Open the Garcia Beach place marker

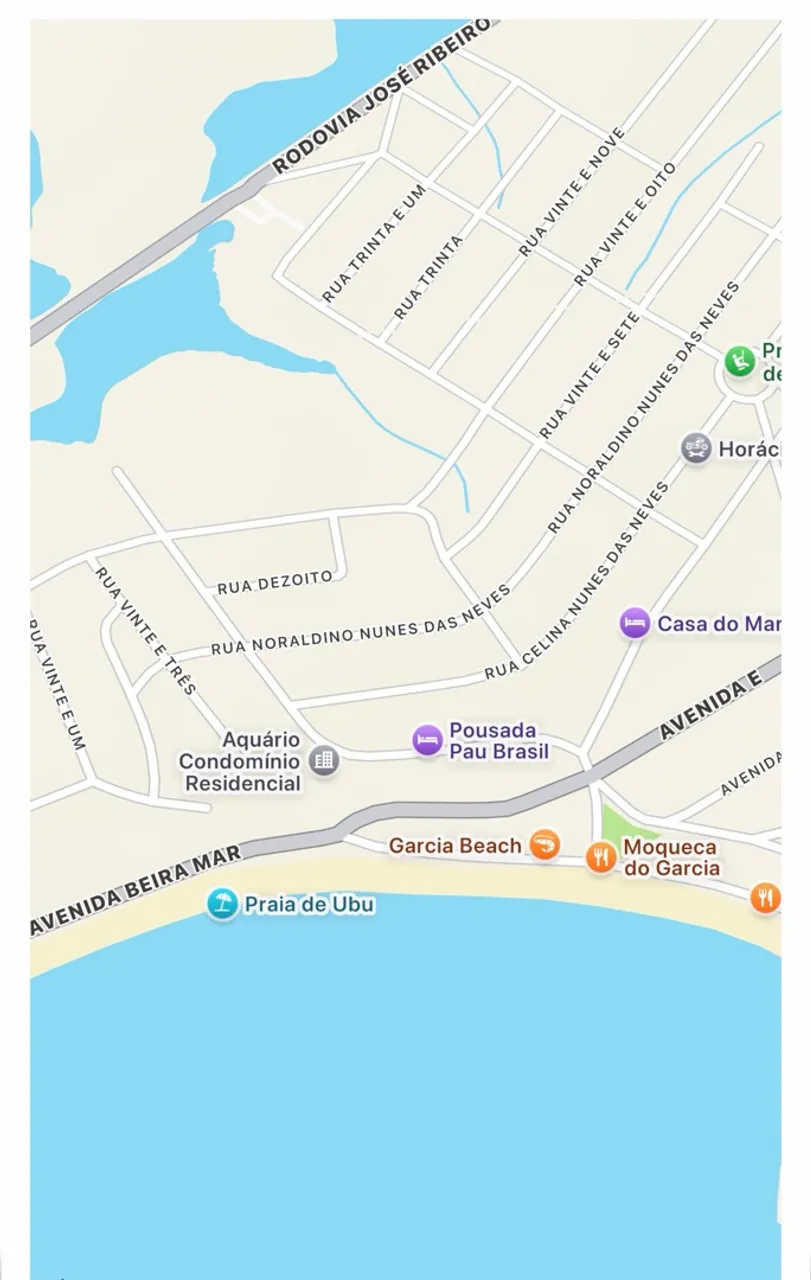click(544, 845)
